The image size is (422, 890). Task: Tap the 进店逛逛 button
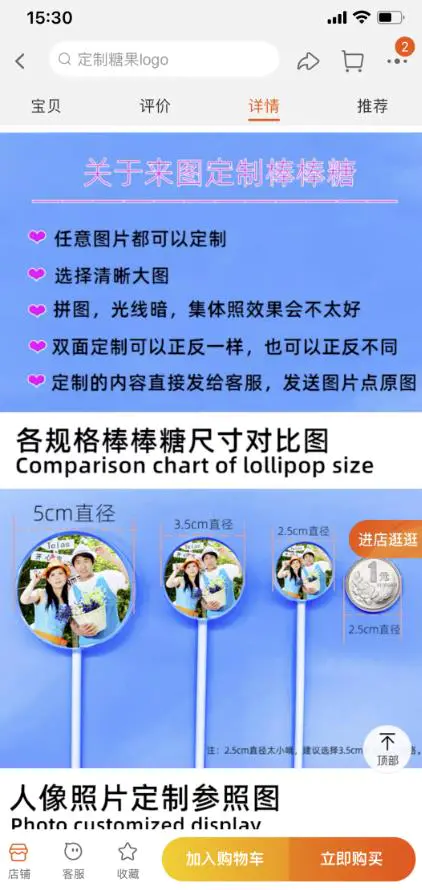click(386, 539)
